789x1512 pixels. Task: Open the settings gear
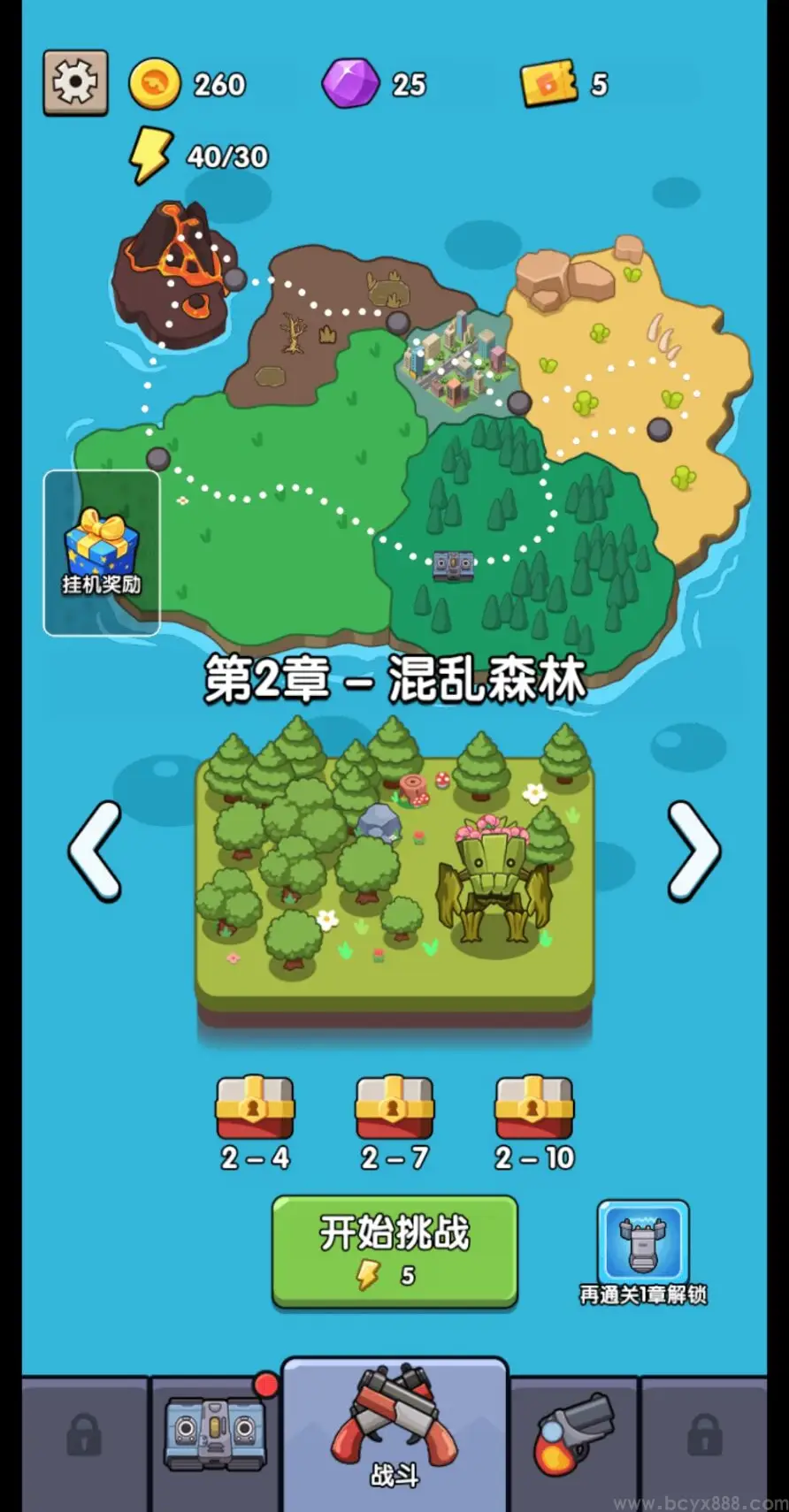(x=76, y=83)
